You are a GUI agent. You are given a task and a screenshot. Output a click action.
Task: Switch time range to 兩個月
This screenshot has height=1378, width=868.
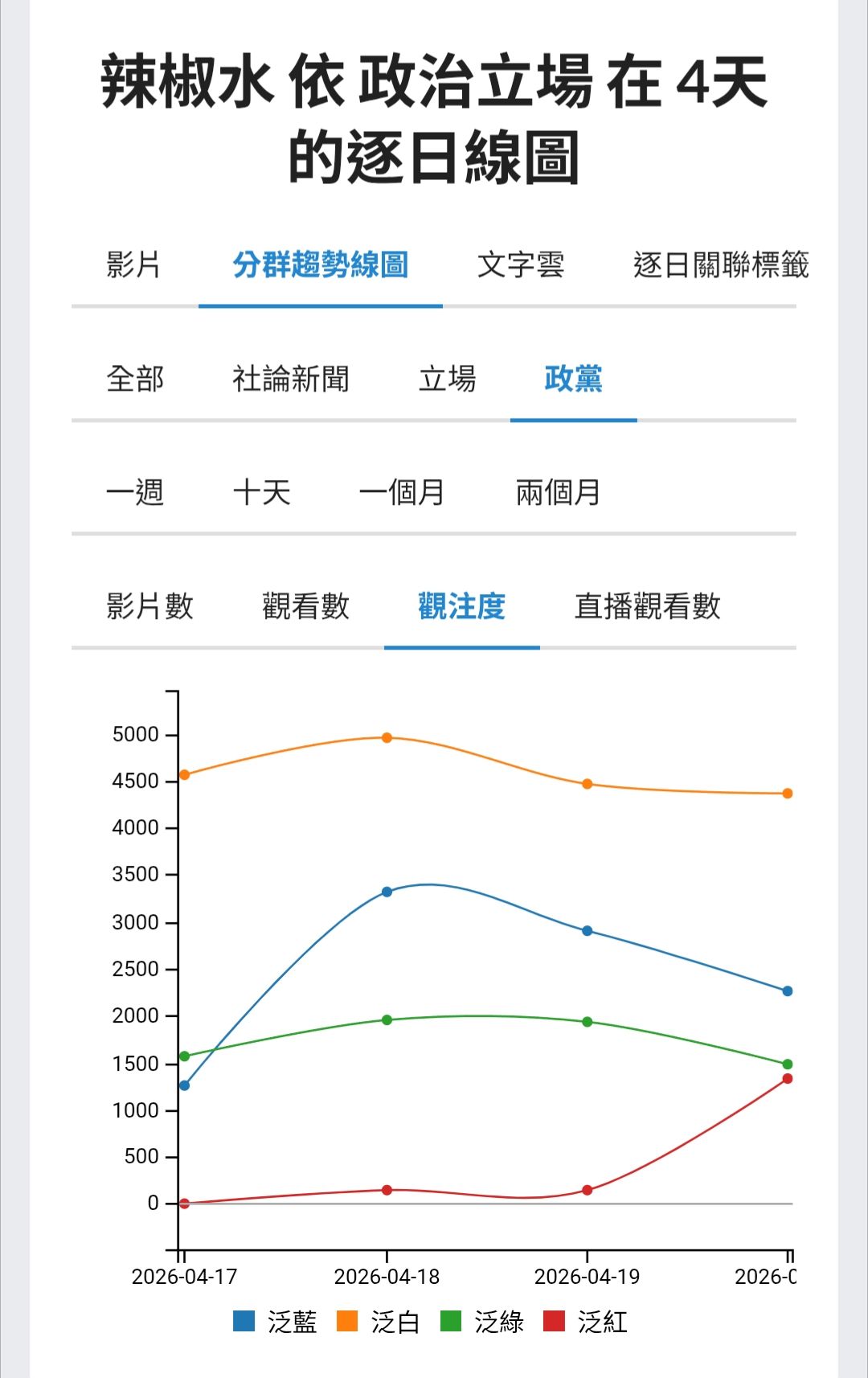pyautogui.click(x=558, y=492)
